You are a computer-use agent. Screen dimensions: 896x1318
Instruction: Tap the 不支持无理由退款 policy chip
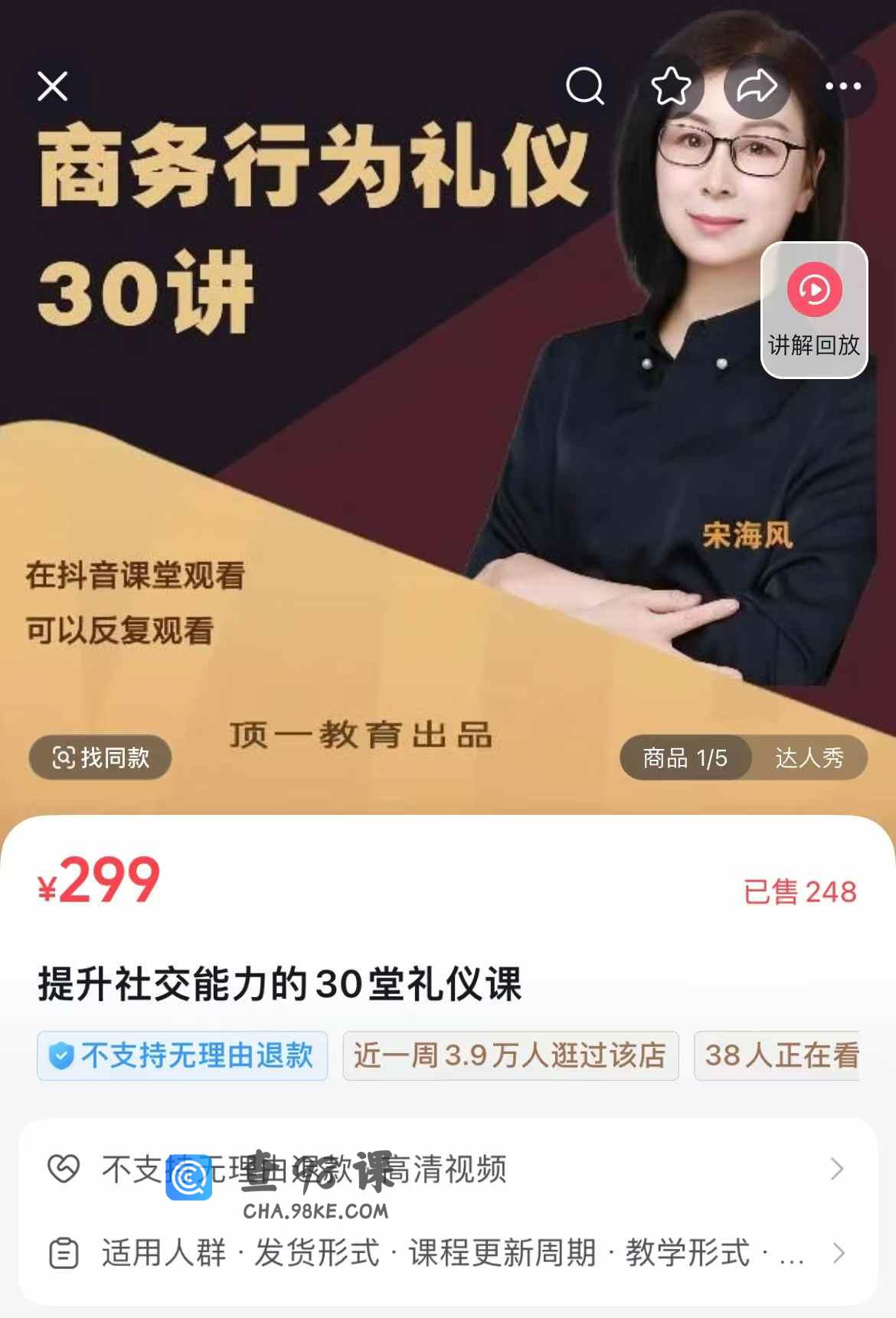pos(182,1055)
